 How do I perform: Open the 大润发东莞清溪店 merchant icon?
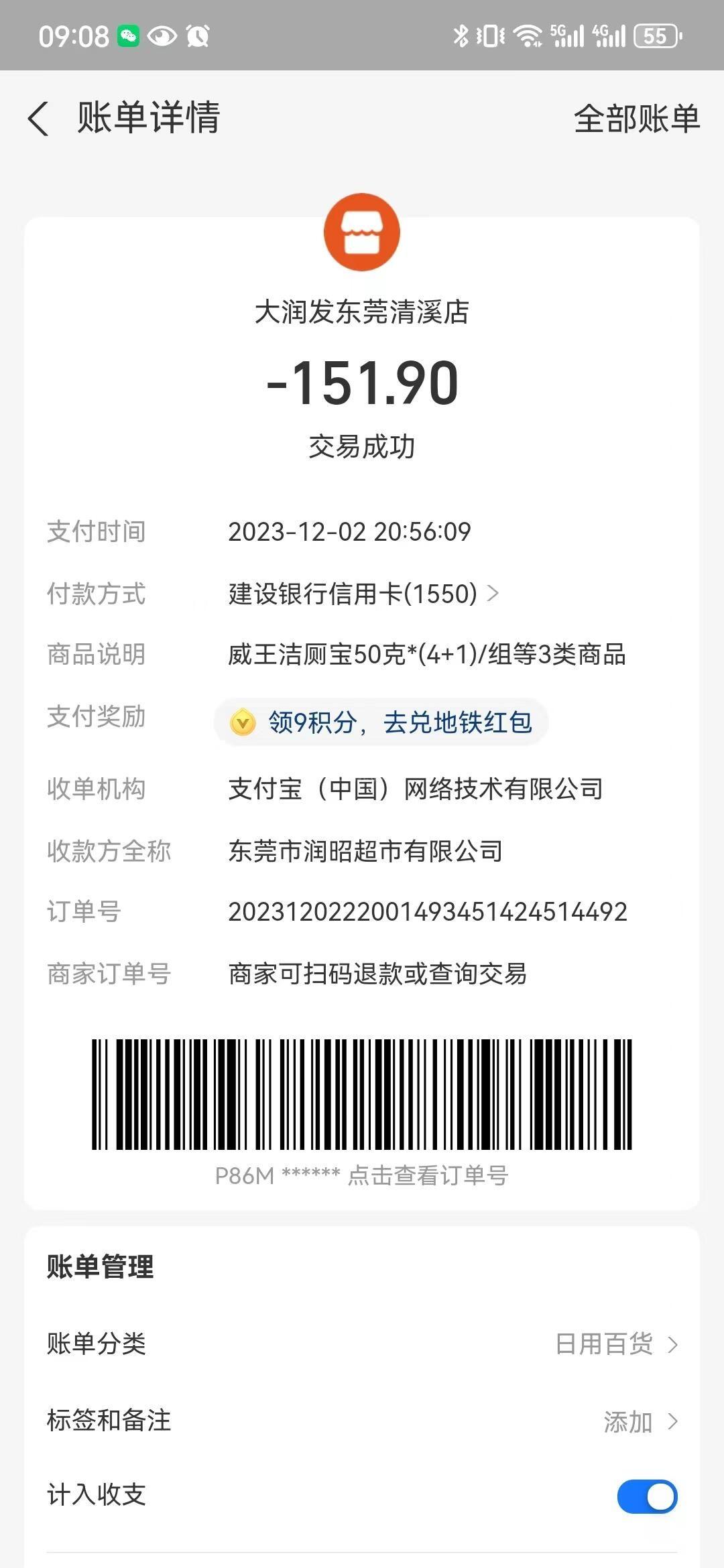pos(362,233)
